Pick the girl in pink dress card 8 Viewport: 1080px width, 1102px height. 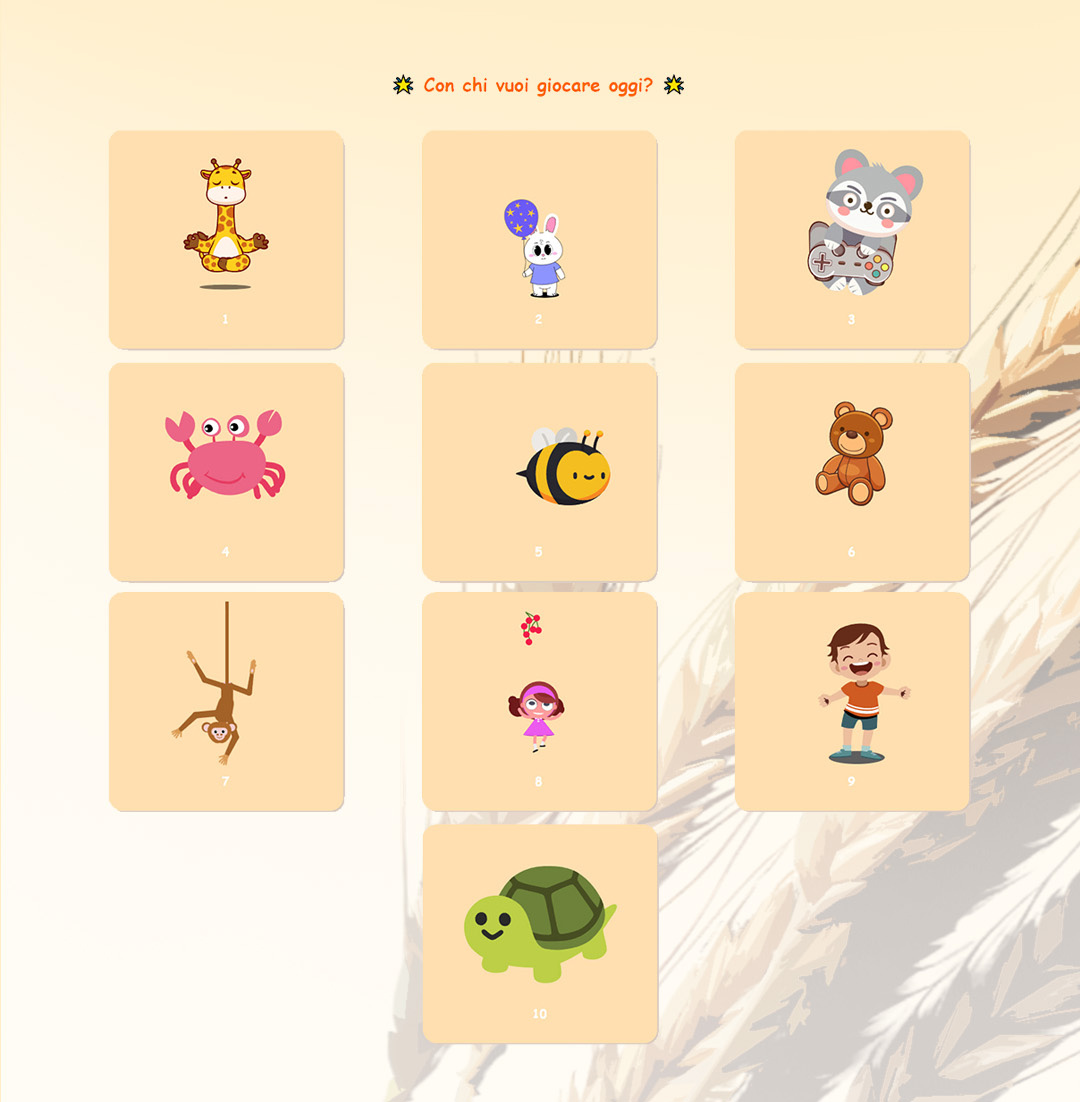[x=539, y=701]
